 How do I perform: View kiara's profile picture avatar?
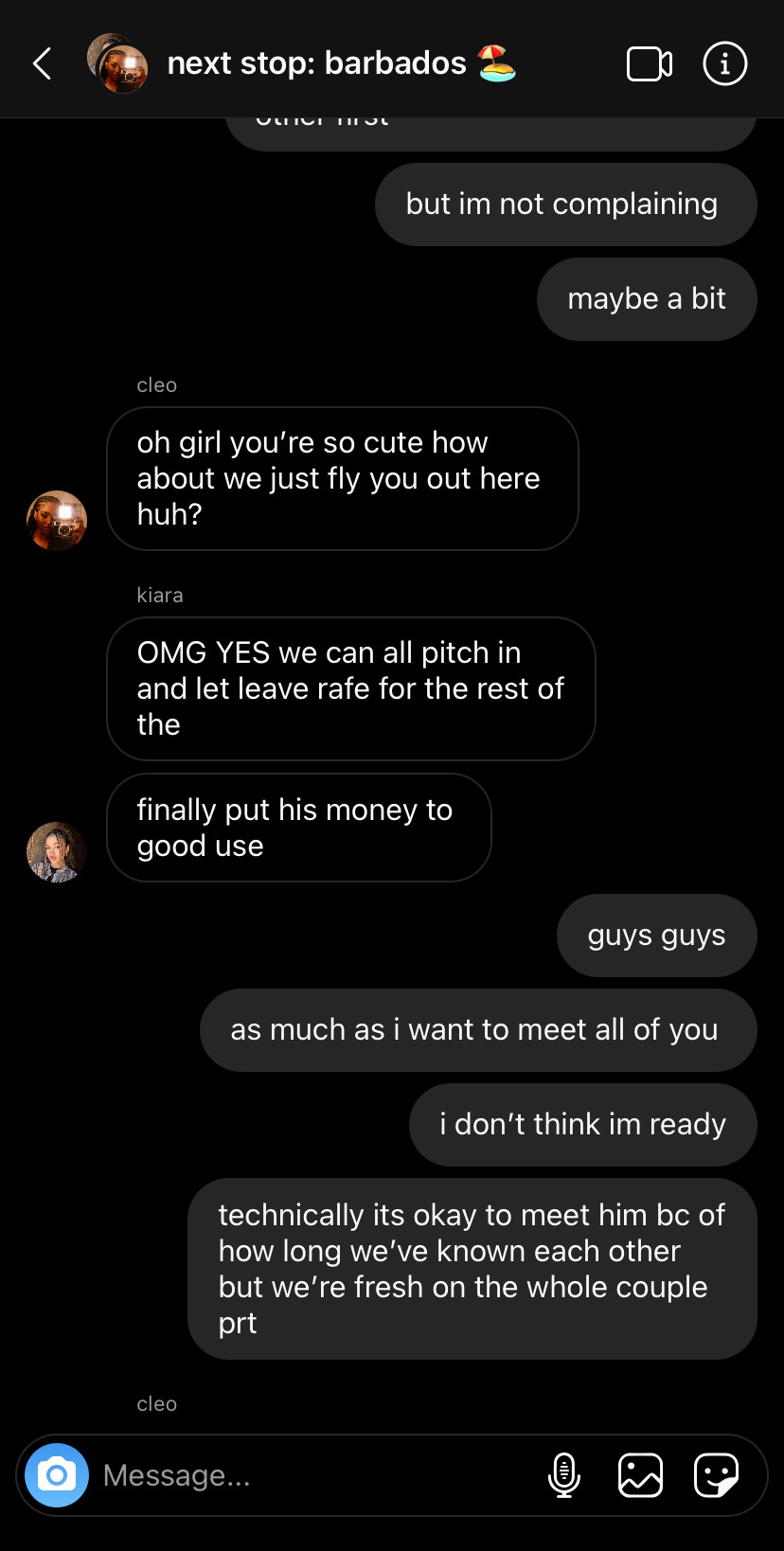click(x=57, y=852)
